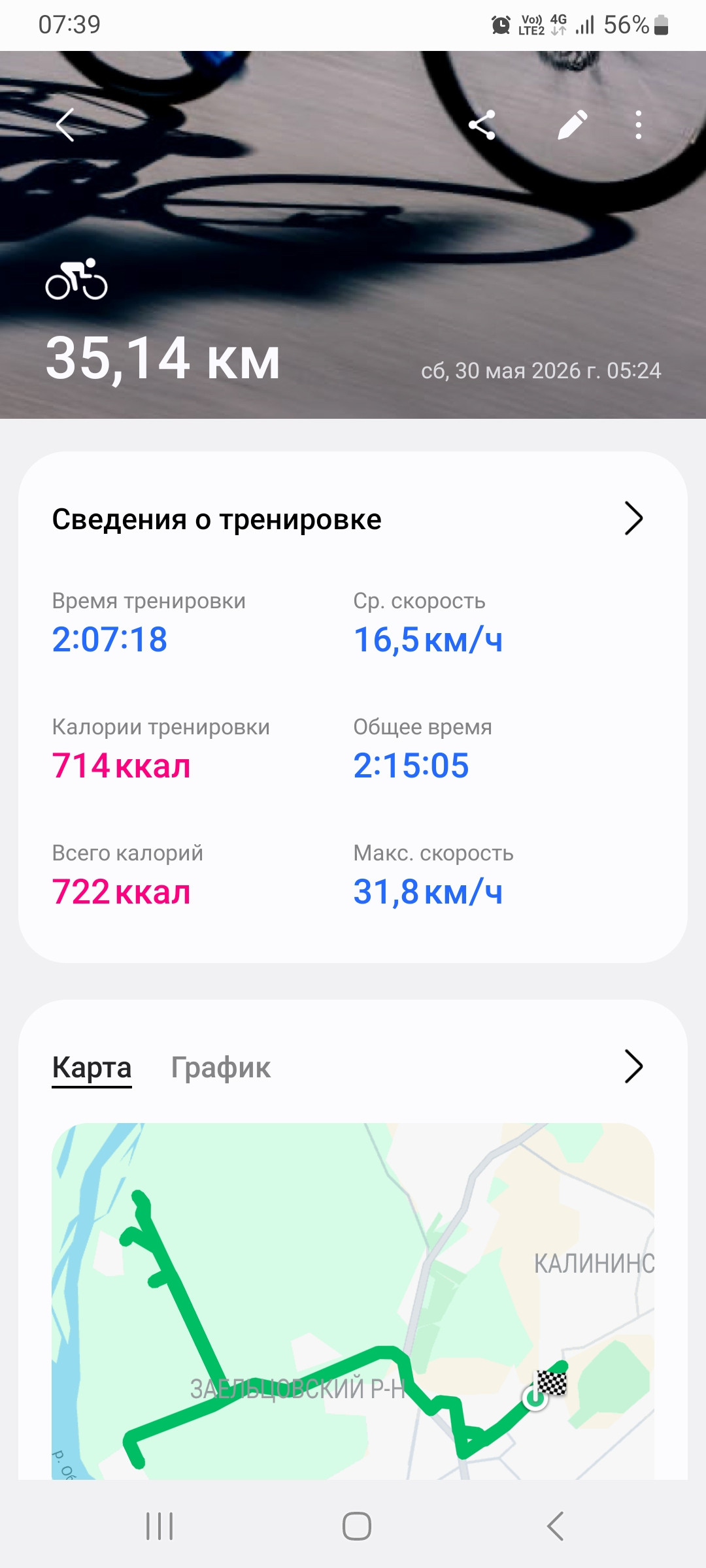Open the three-dot overflow menu
The height and width of the screenshot is (1568, 706).
[x=639, y=125]
